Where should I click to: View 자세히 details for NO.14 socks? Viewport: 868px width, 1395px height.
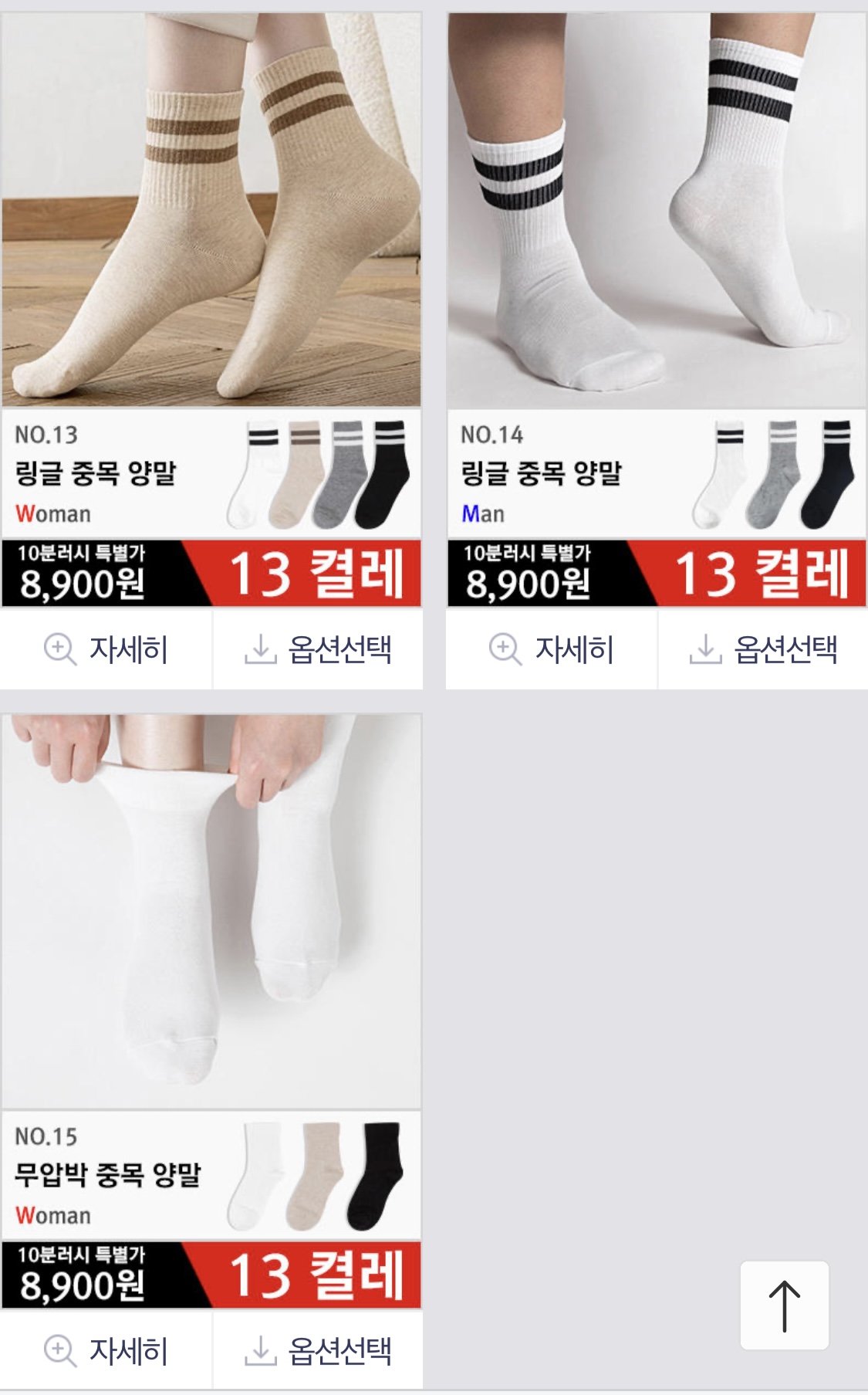coord(551,649)
